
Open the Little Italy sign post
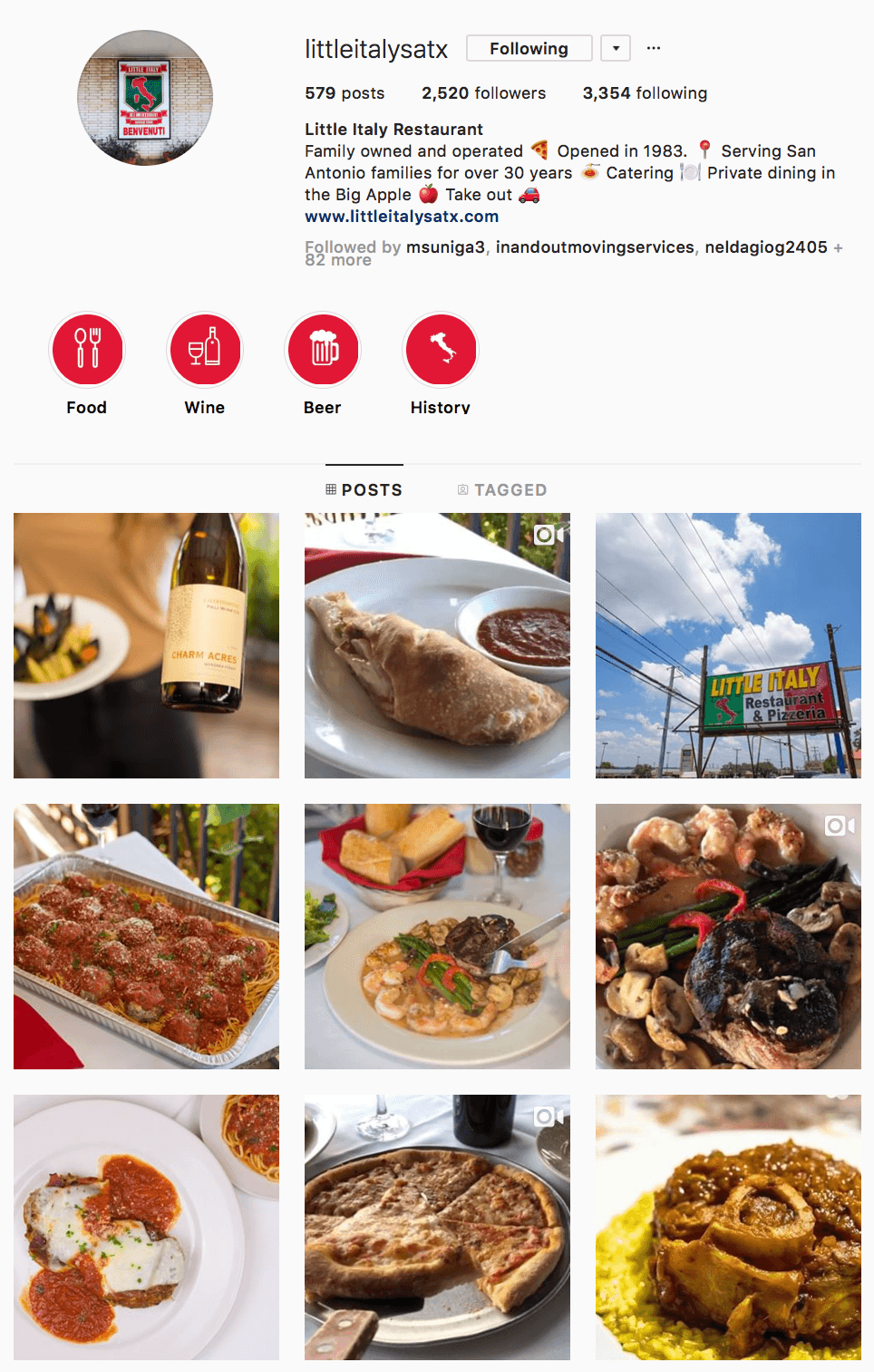[x=728, y=645]
